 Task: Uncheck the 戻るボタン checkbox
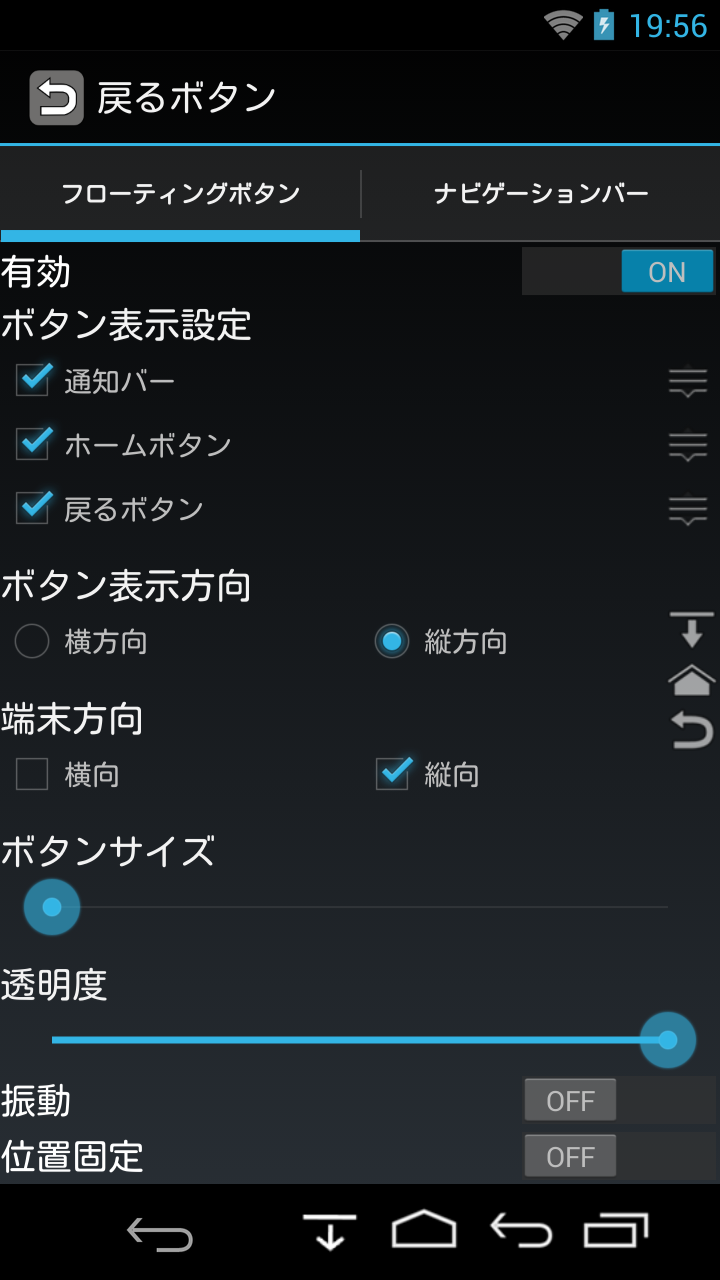pos(33,508)
